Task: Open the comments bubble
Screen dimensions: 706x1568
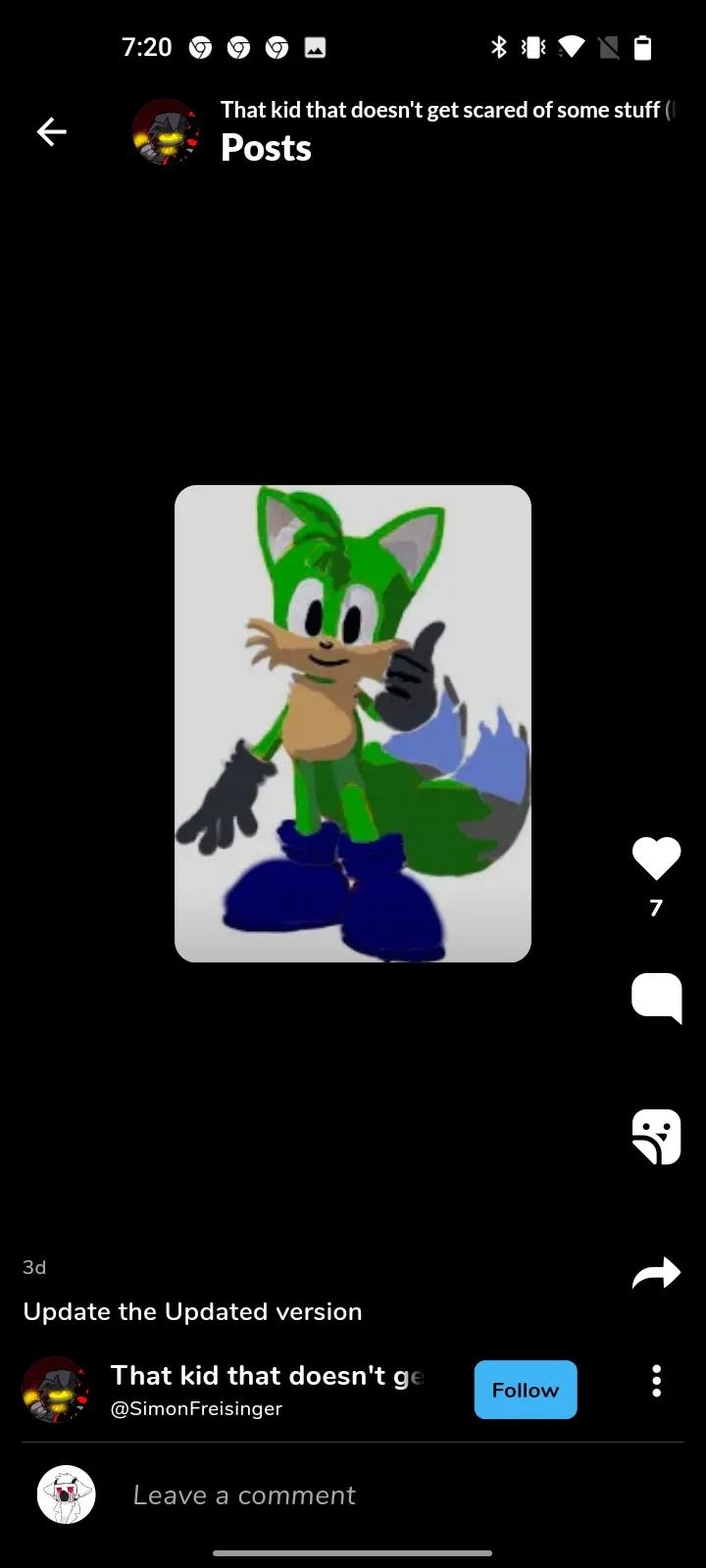Action: click(x=656, y=998)
